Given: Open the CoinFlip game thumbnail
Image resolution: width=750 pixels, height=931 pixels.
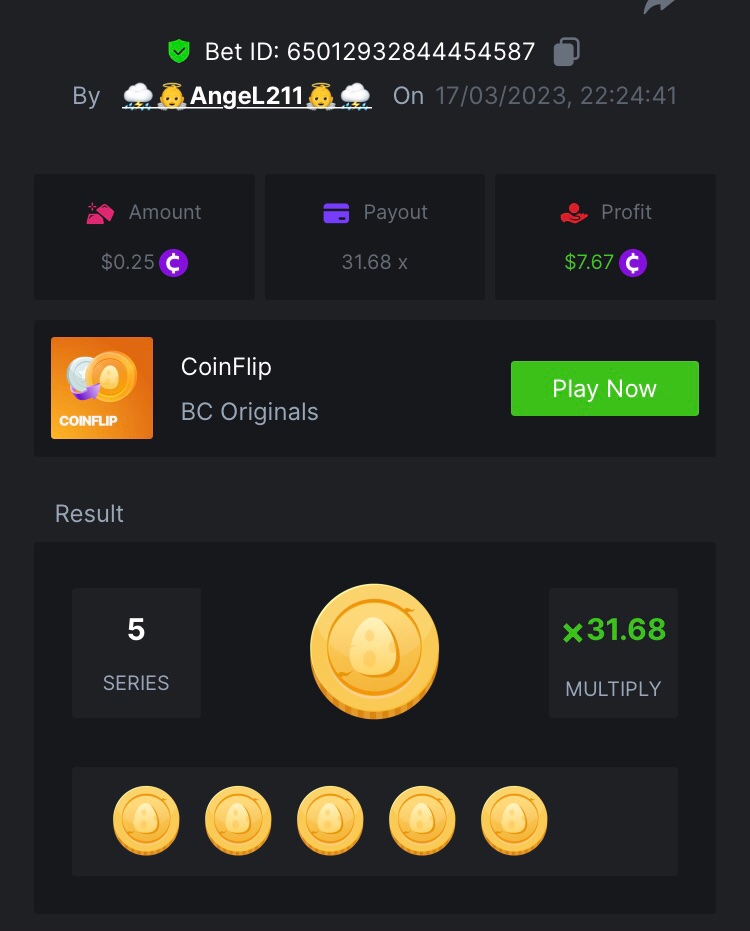Looking at the screenshot, I should tap(102, 388).
